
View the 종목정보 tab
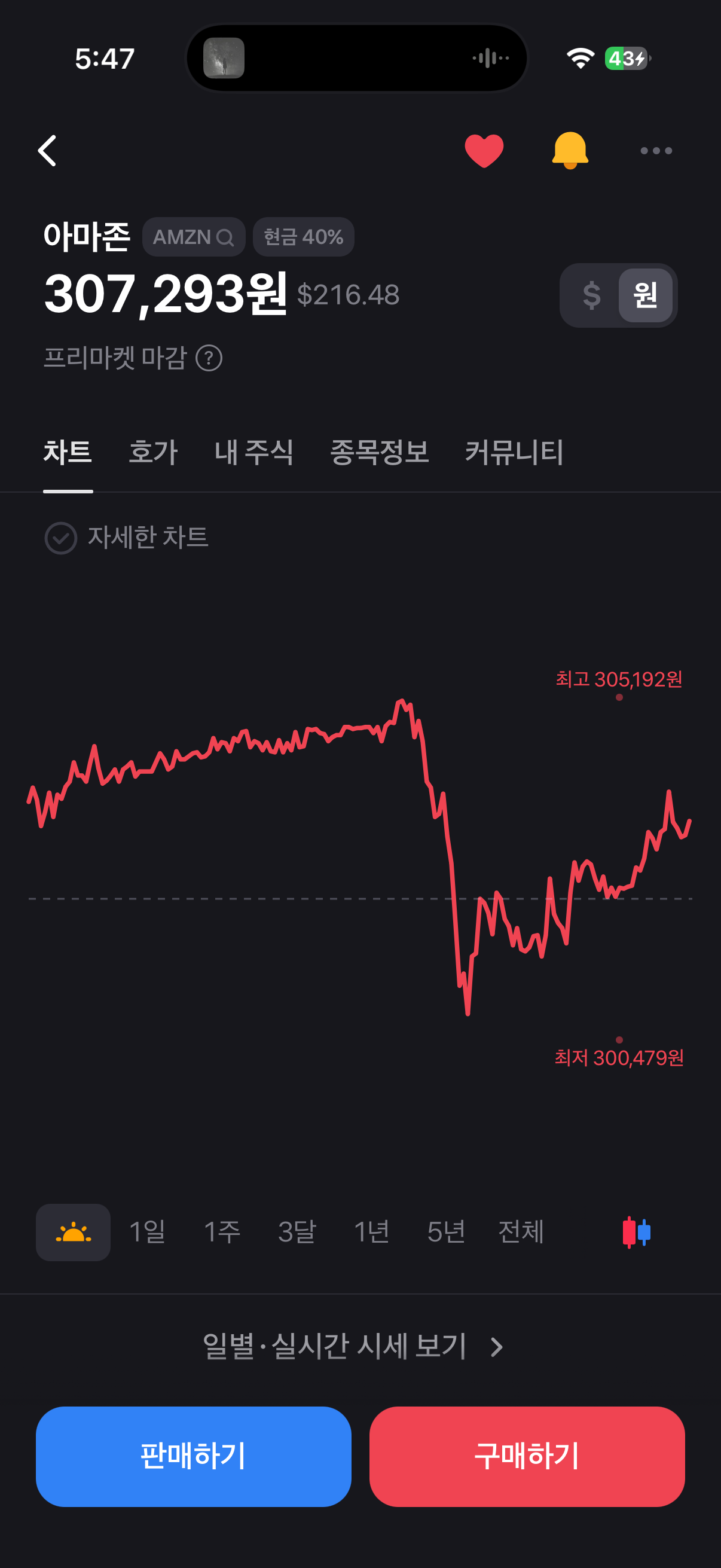[x=379, y=452]
